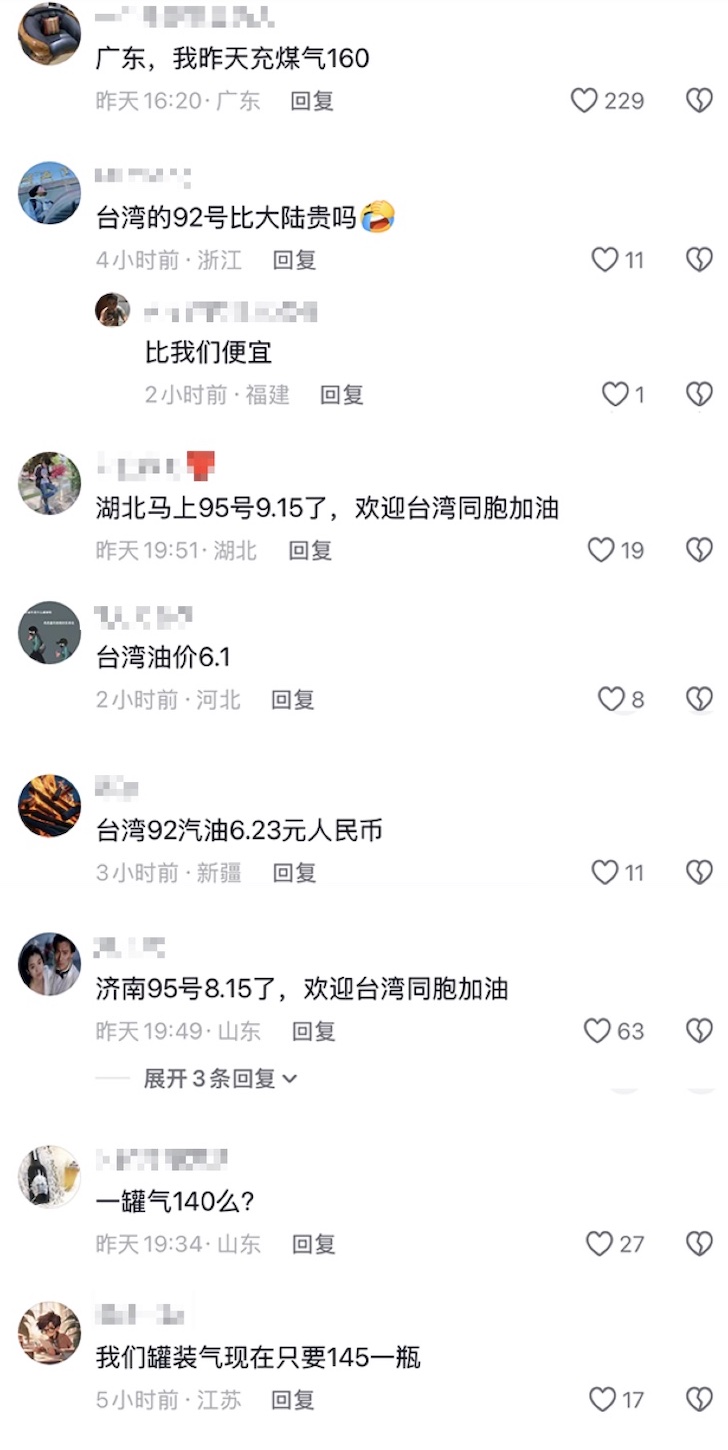Like the comment '台湾92汽油6.23元人民币'

604,873
